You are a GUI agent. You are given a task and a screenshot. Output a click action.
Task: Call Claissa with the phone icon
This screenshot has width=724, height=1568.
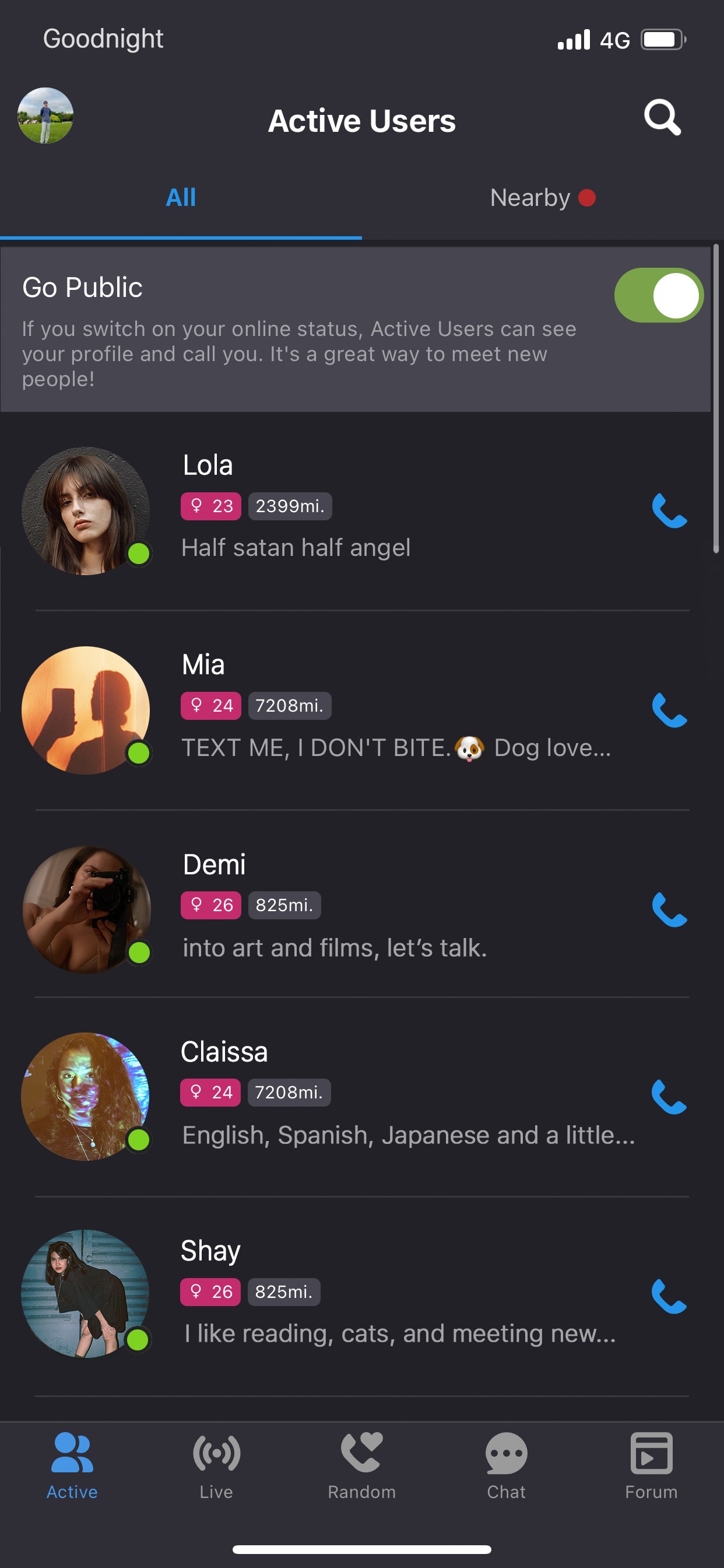pyautogui.click(x=669, y=1096)
